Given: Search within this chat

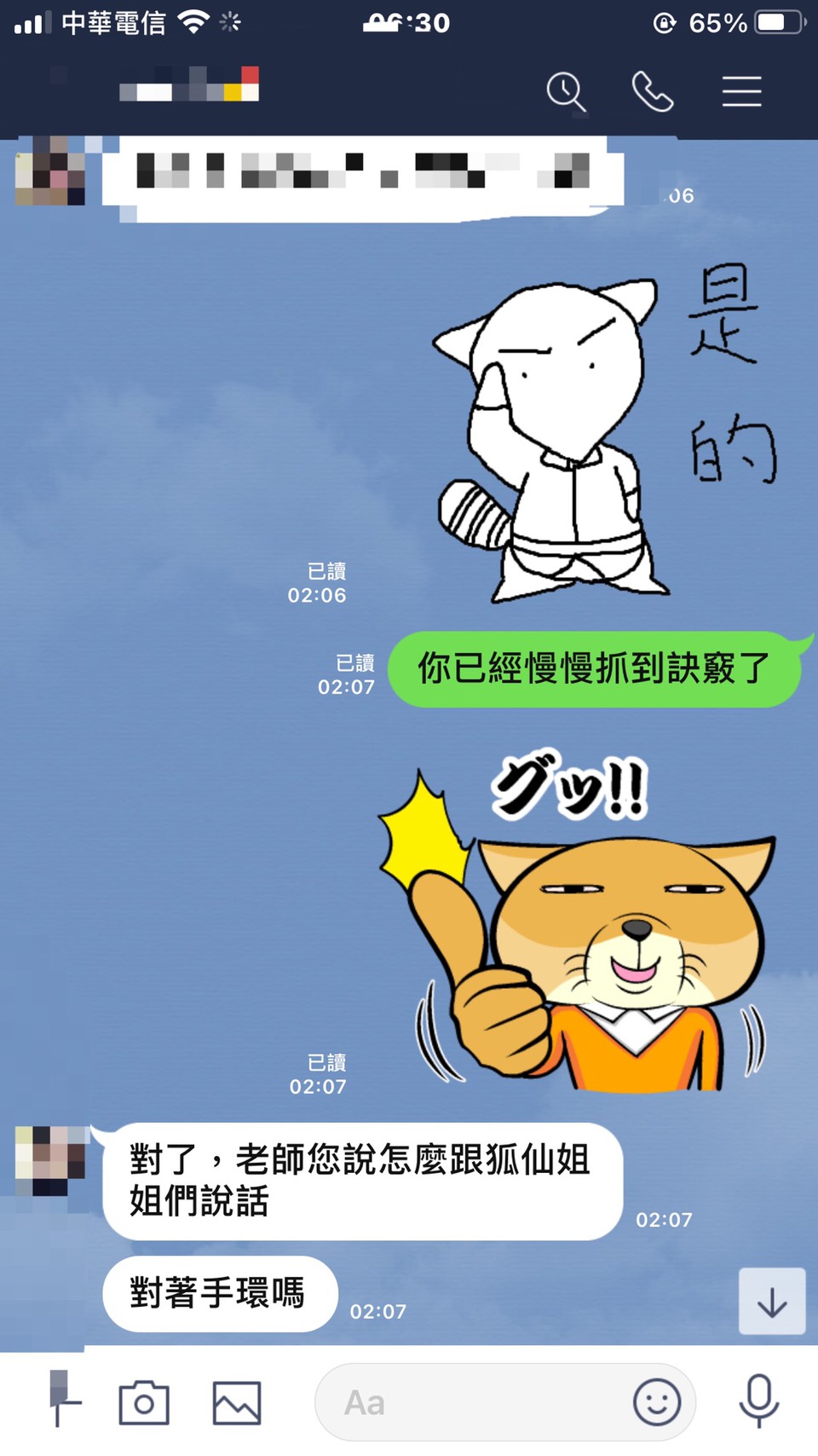Looking at the screenshot, I should (x=566, y=91).
